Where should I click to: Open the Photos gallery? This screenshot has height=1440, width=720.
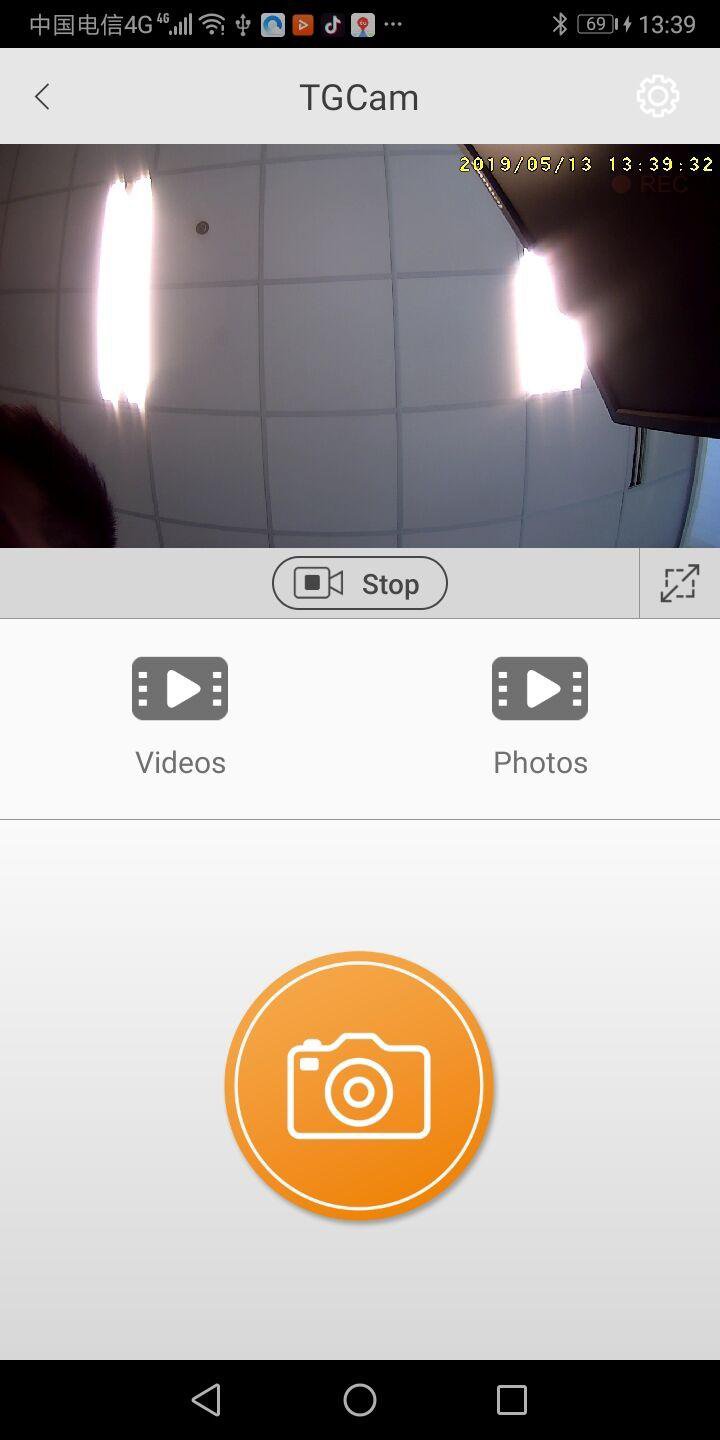[x=540, y=717]
